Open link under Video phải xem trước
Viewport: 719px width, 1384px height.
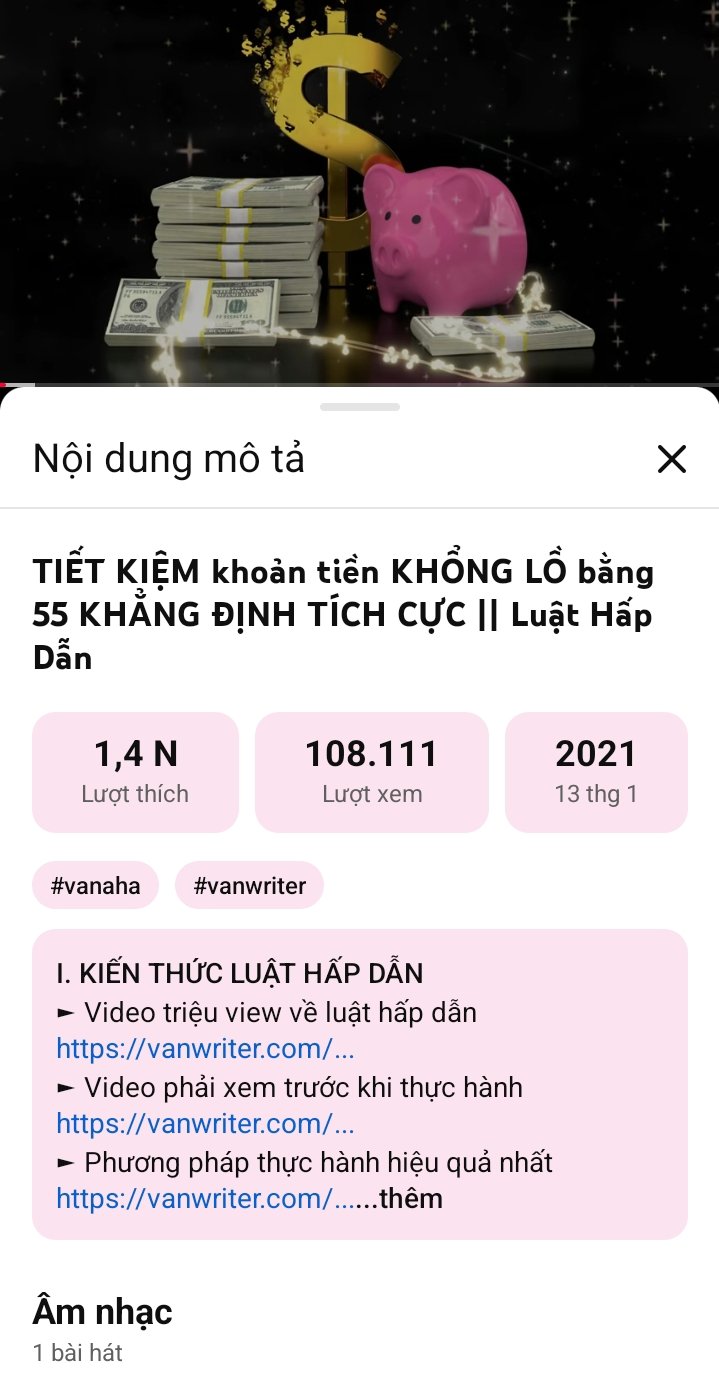(205, 1124)
